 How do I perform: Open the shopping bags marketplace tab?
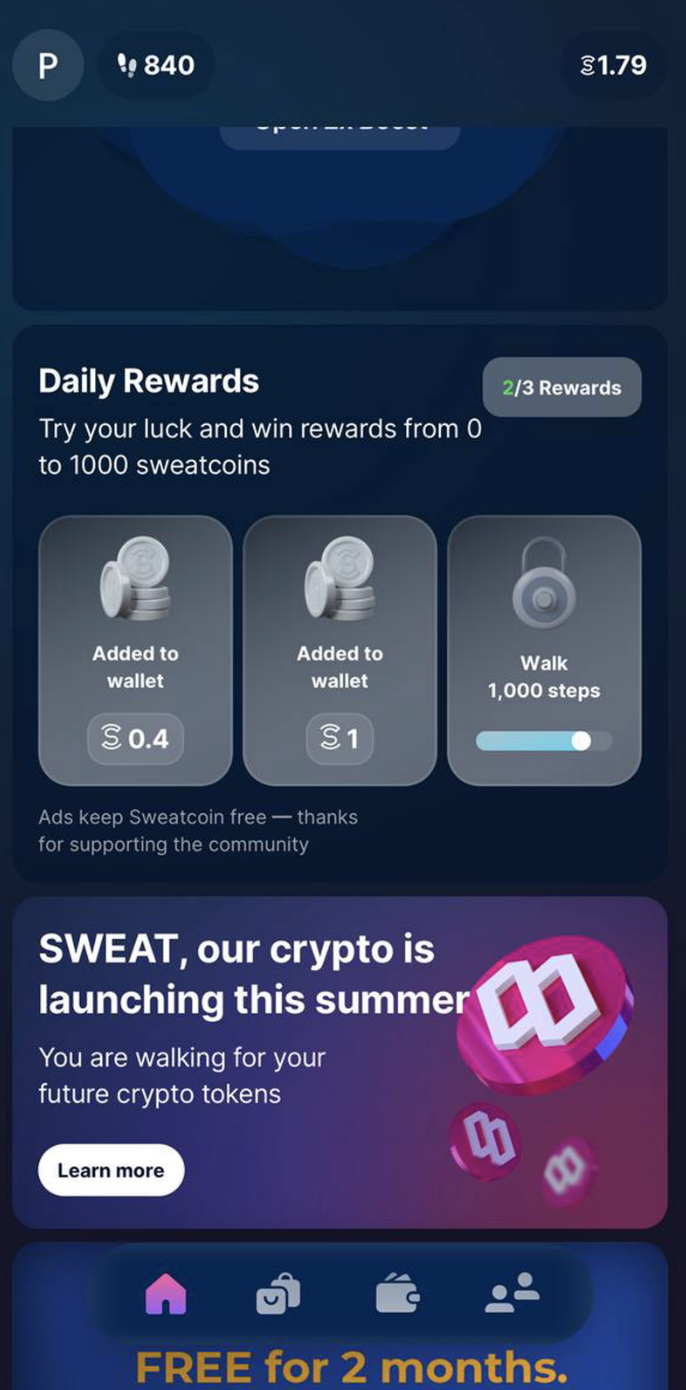(x=278, y=1296)
